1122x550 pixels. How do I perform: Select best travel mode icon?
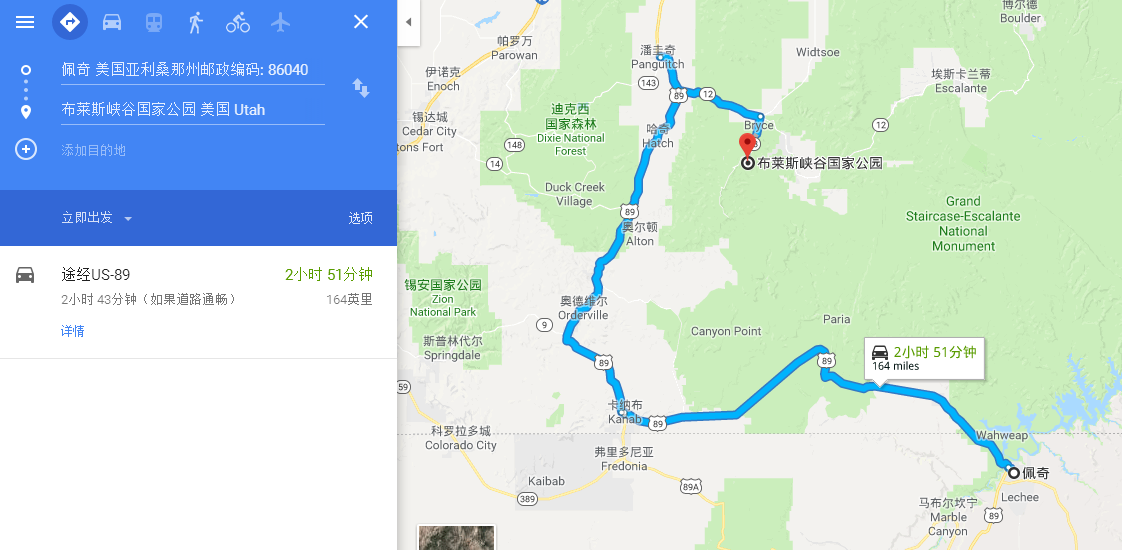click(70, 22)
